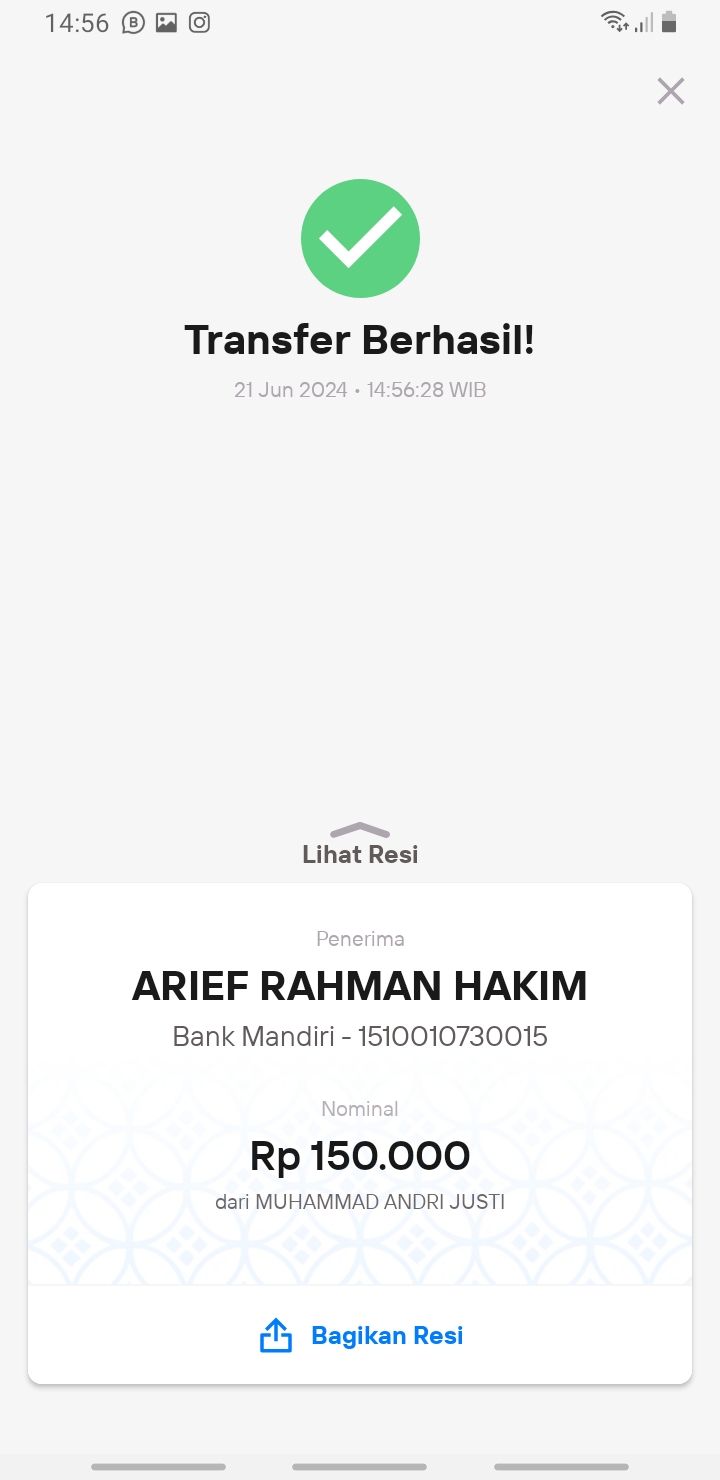This screenshot has width=720, height=1480.
Task: Expand Lihat Resi to view the receipt
Action: [360, 844]
